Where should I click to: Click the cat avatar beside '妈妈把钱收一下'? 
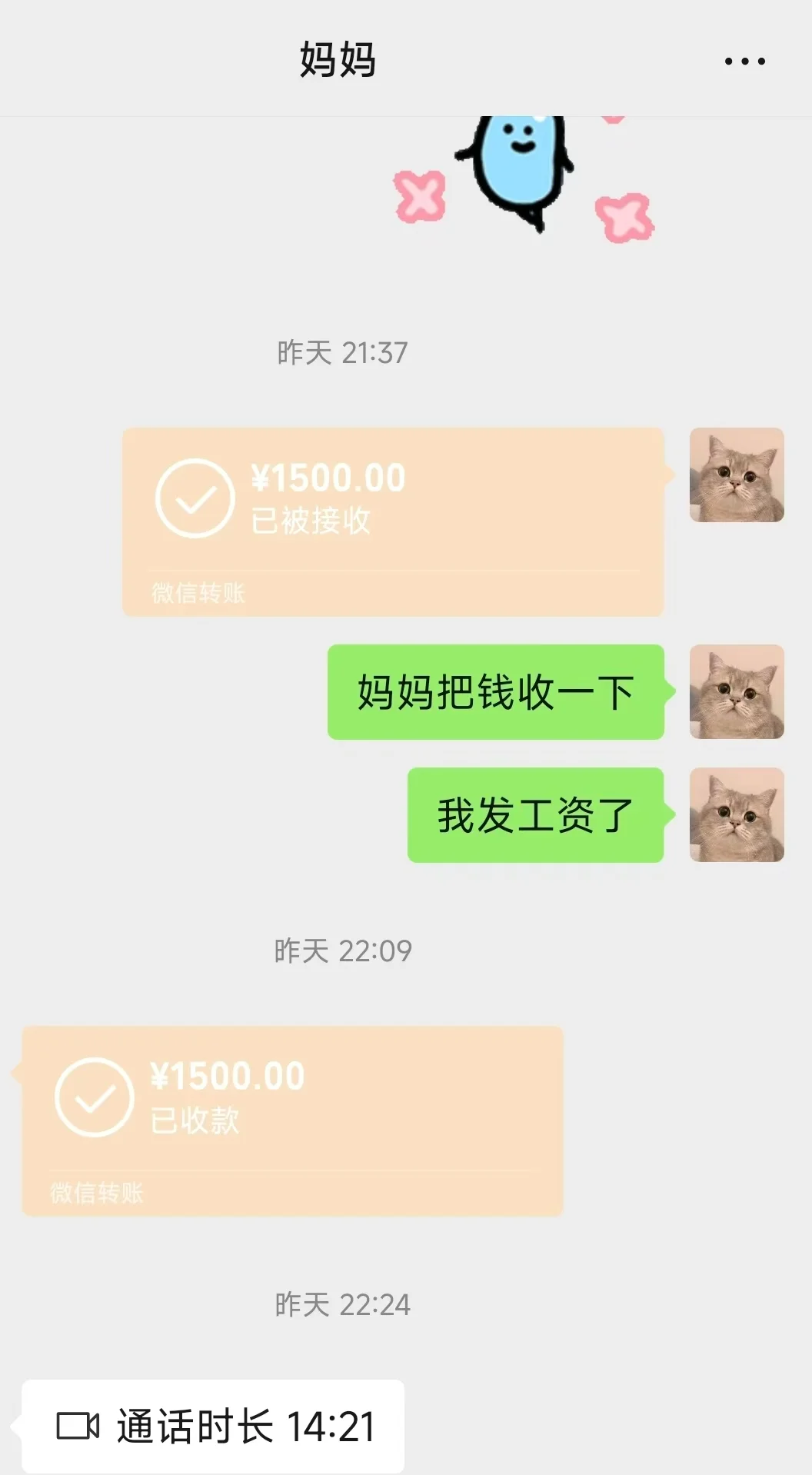pyautogui.click(x=736, y=693)
